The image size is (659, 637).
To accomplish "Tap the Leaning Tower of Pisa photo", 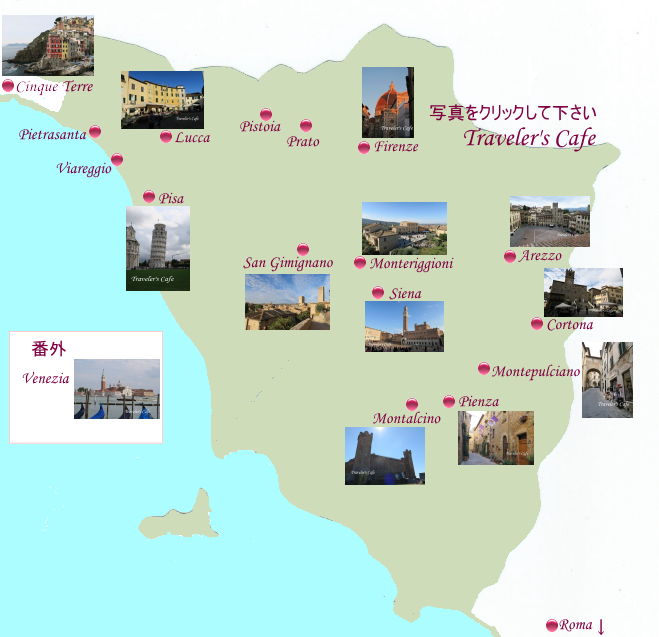I will (x=158, y=249).
